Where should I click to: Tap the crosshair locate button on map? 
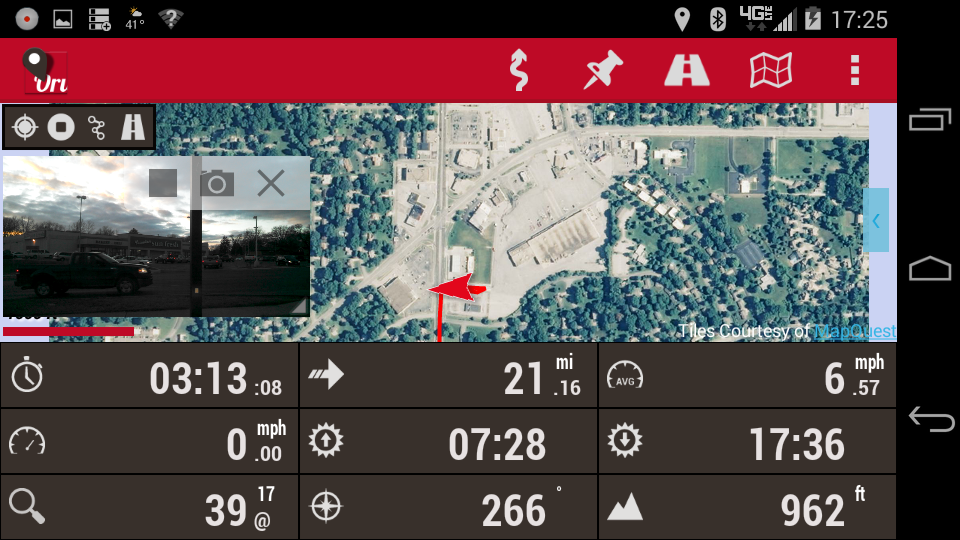point(26,127)
